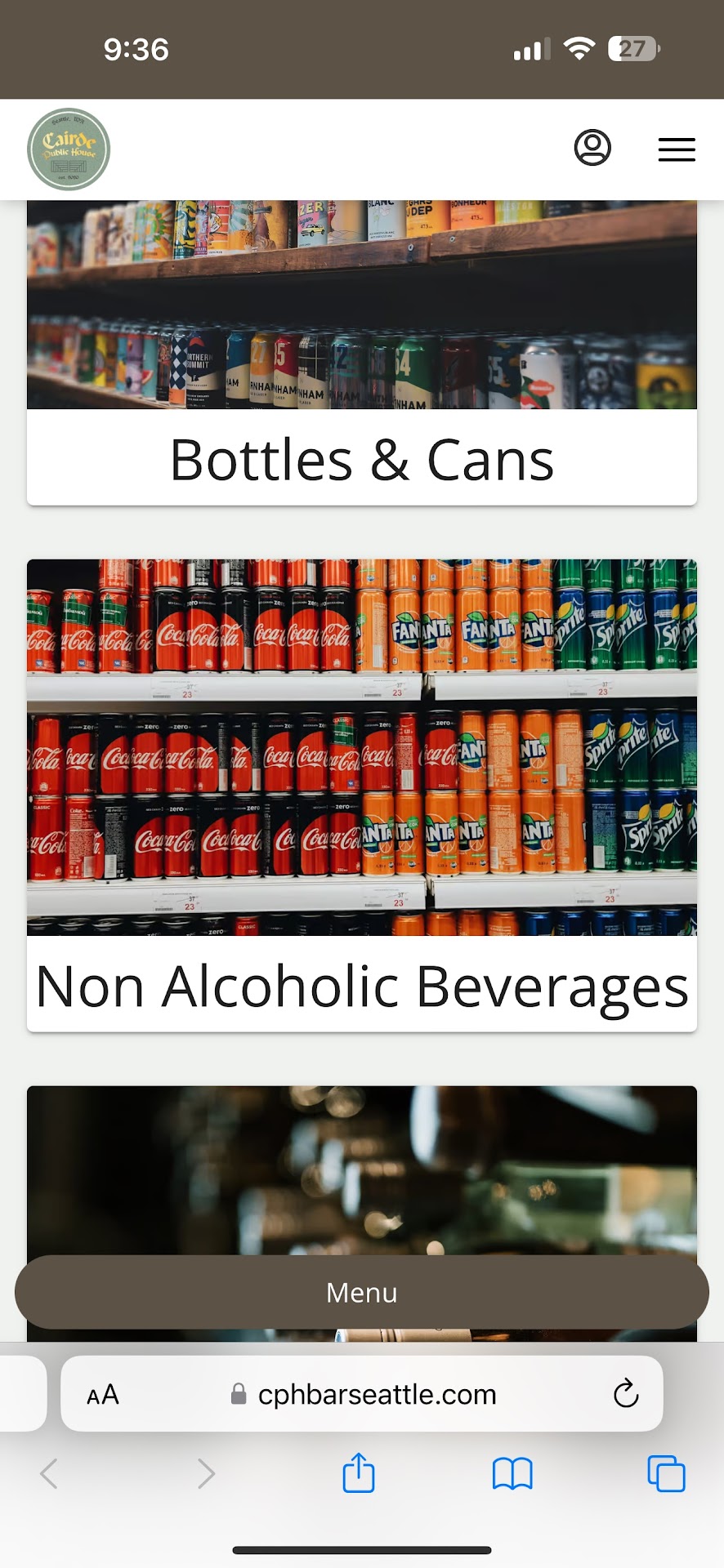Open Safari bookmarks
The image size is (724, 1568).
click(x=512, y=1473)
